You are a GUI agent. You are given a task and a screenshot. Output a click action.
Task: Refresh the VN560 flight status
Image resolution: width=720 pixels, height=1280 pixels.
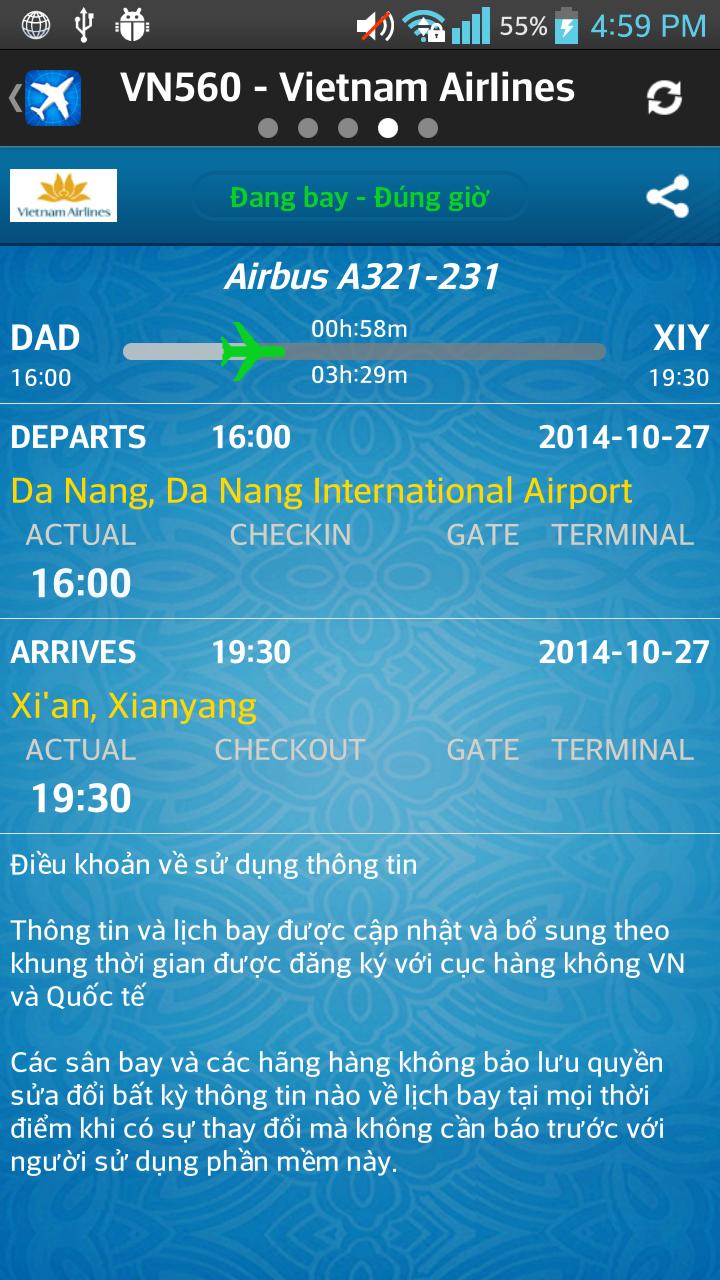pyautogui.click(x=664, y=98)
